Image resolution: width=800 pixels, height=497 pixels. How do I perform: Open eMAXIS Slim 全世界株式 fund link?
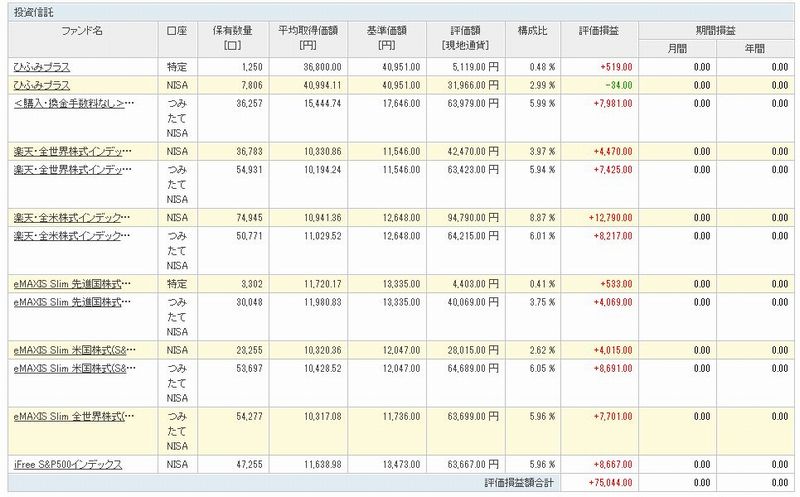[x=72, y=415]
